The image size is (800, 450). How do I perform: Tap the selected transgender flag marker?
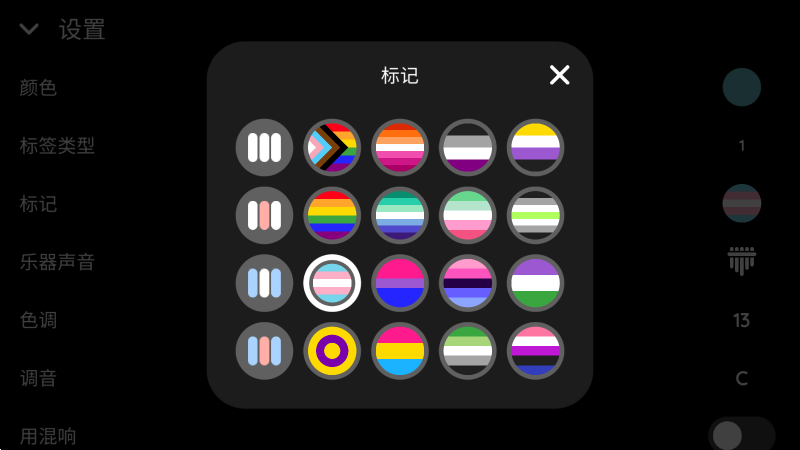point(332,283)
